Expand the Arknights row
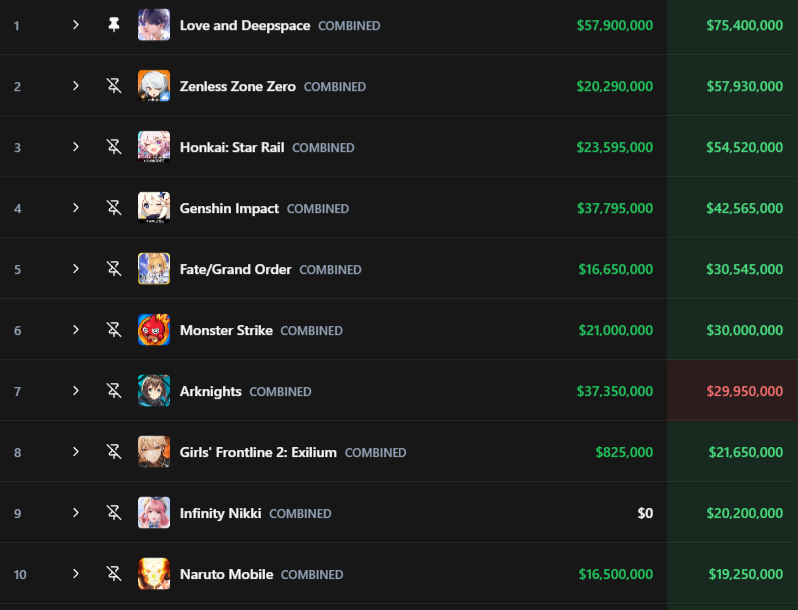798x610 pixels. [75, 391]
